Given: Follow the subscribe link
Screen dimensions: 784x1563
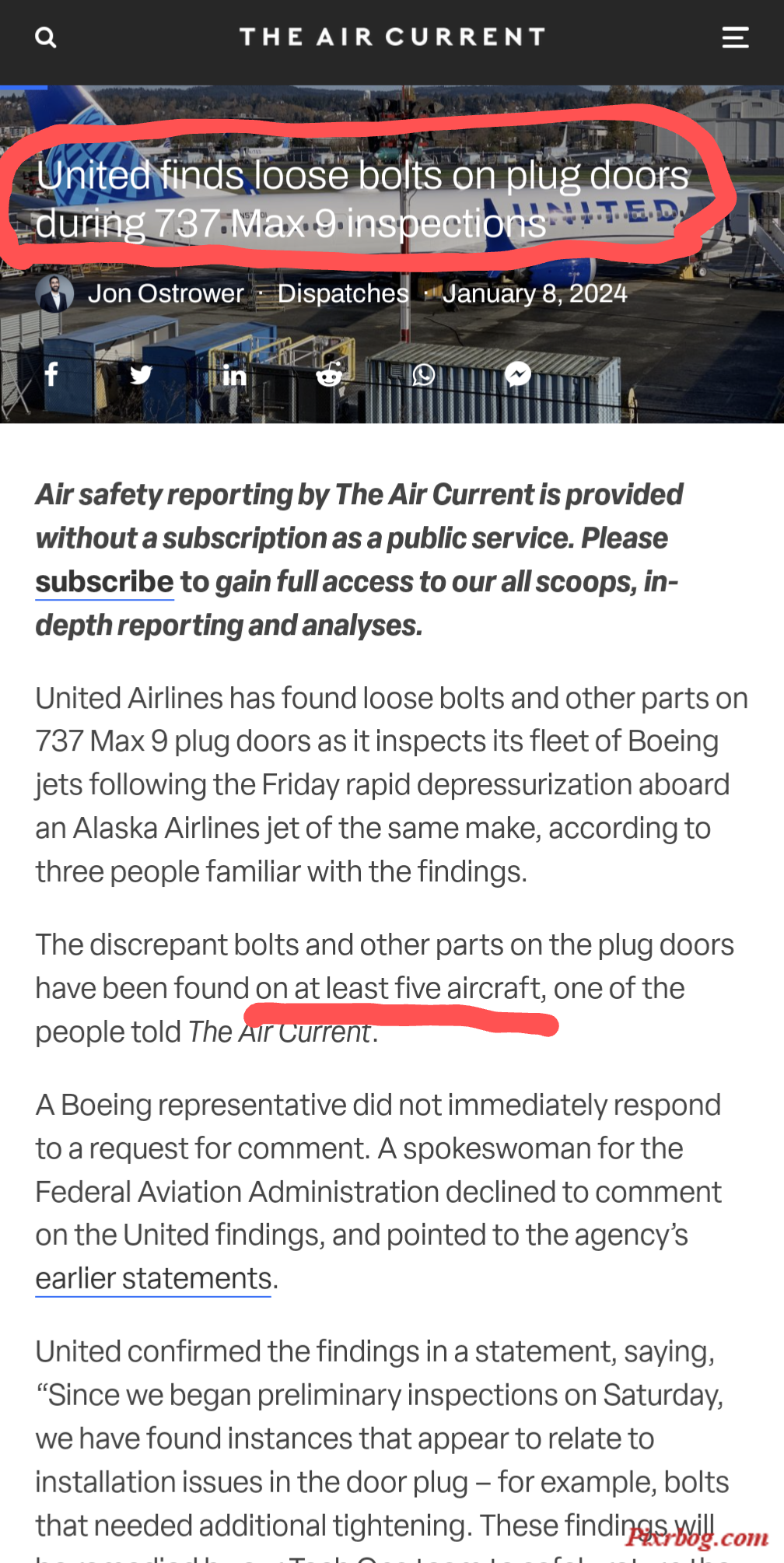Looking at the screenshot, I should [104, 582].
